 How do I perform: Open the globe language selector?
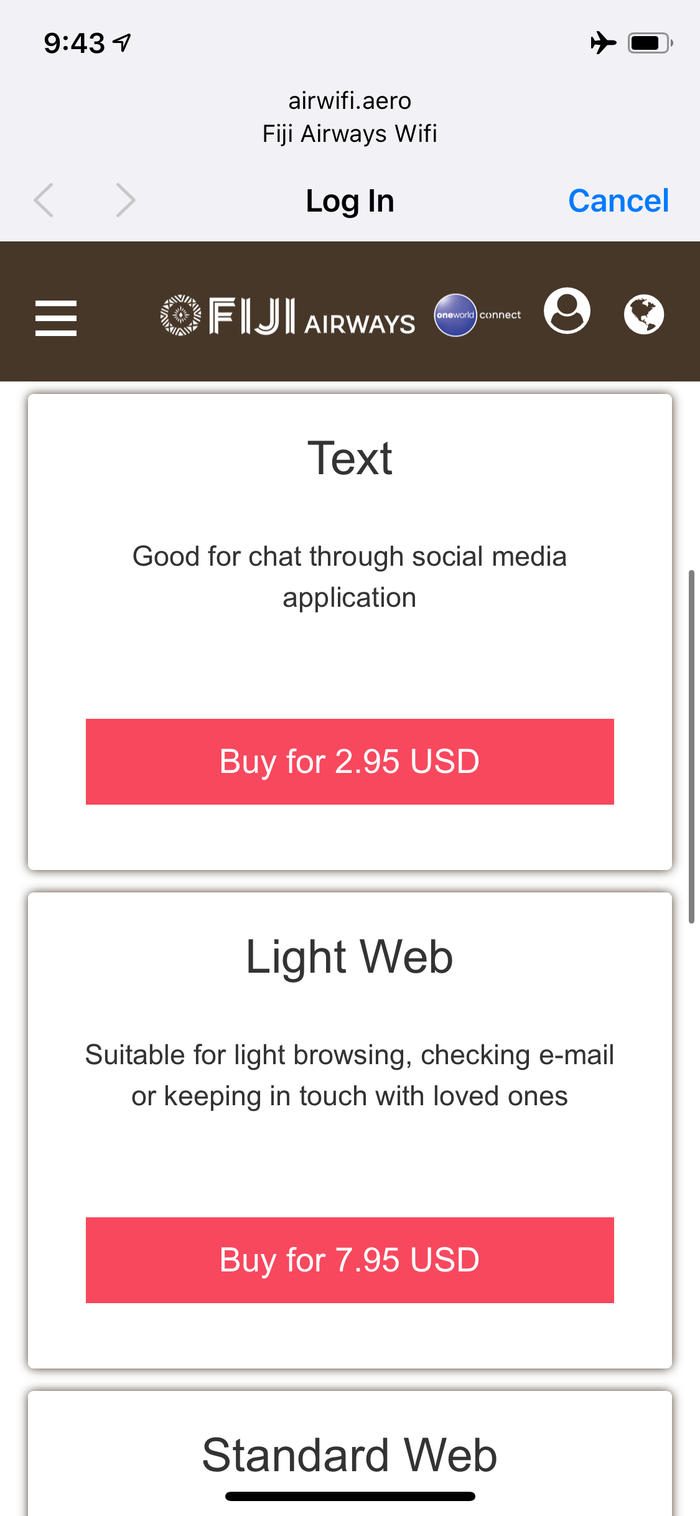click(644, 313)
